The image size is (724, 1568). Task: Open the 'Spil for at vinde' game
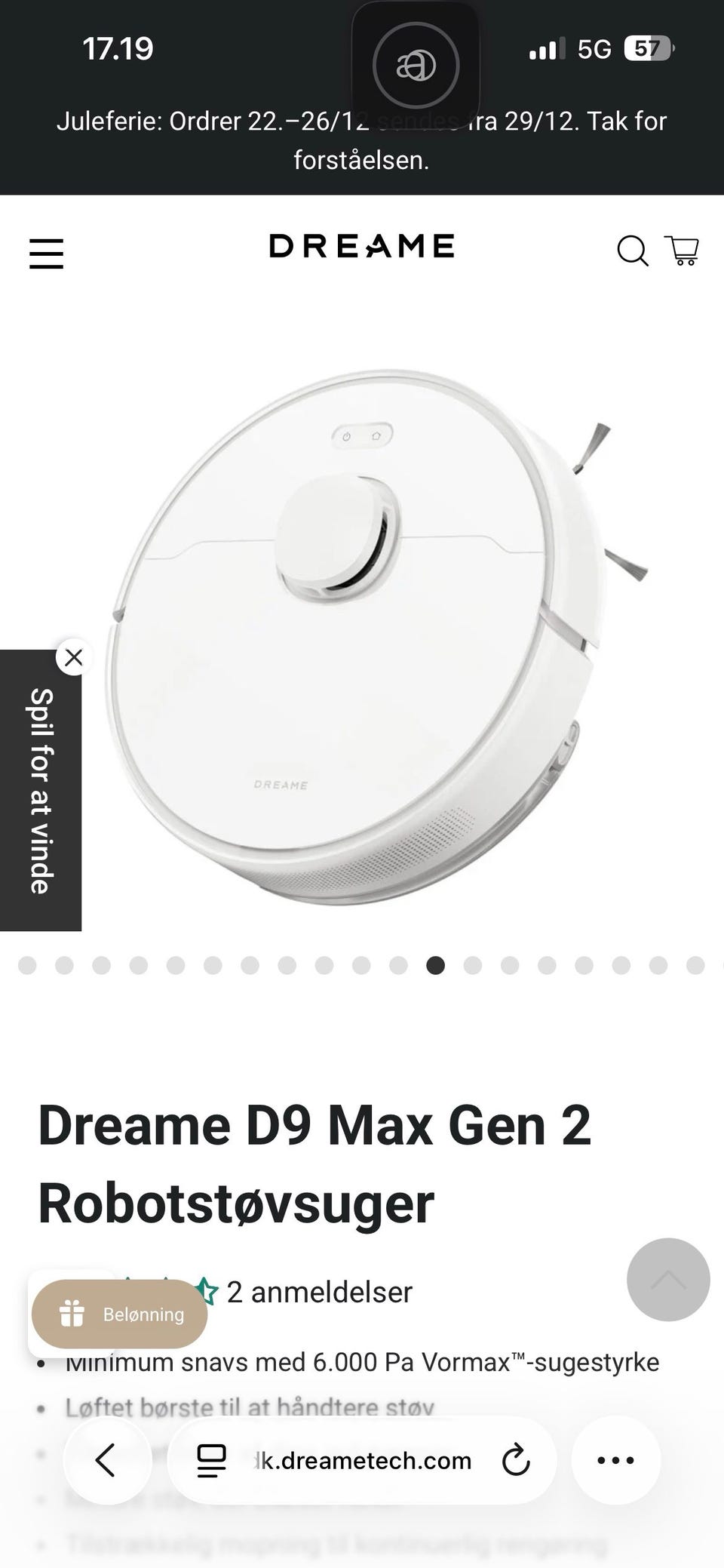41,791
